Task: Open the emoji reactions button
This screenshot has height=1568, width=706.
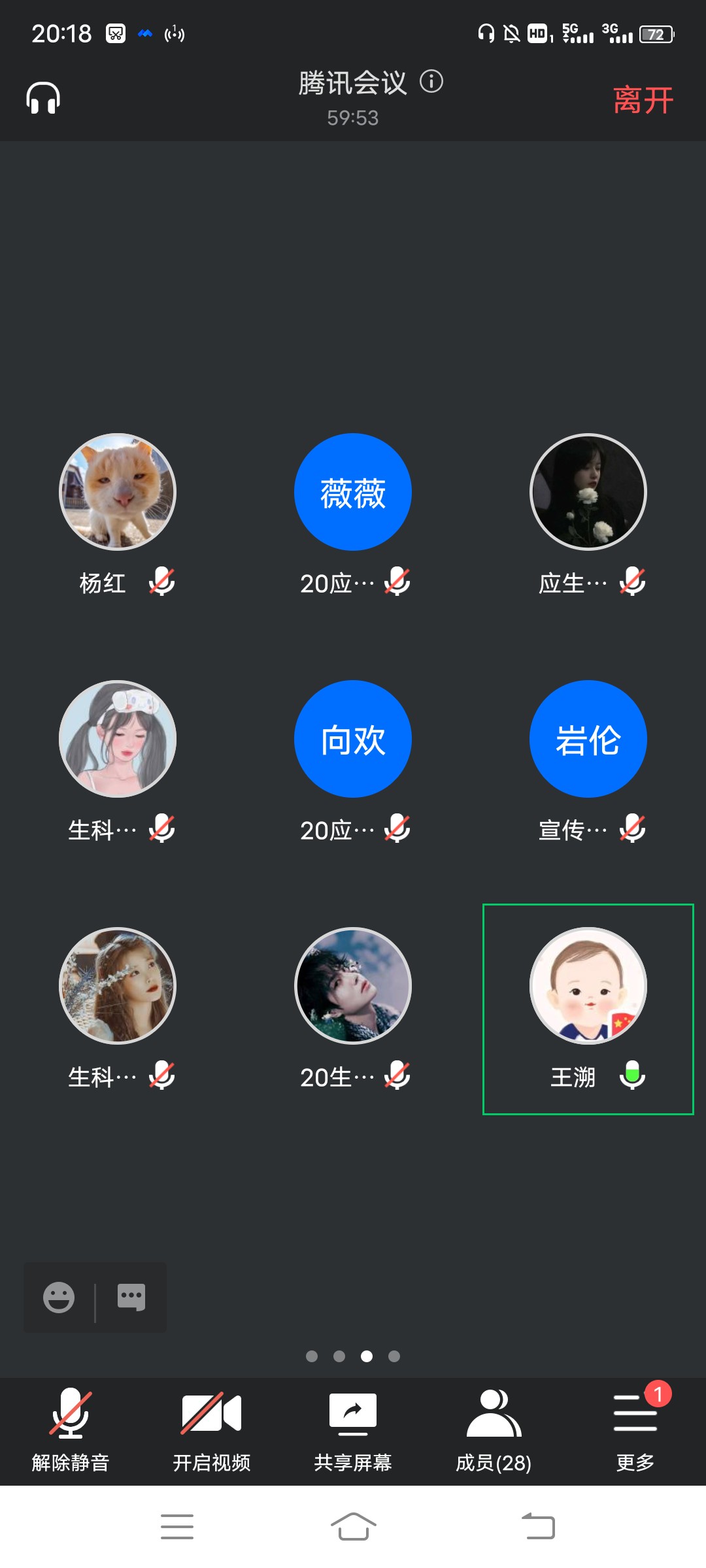Action: point(59,1298)
